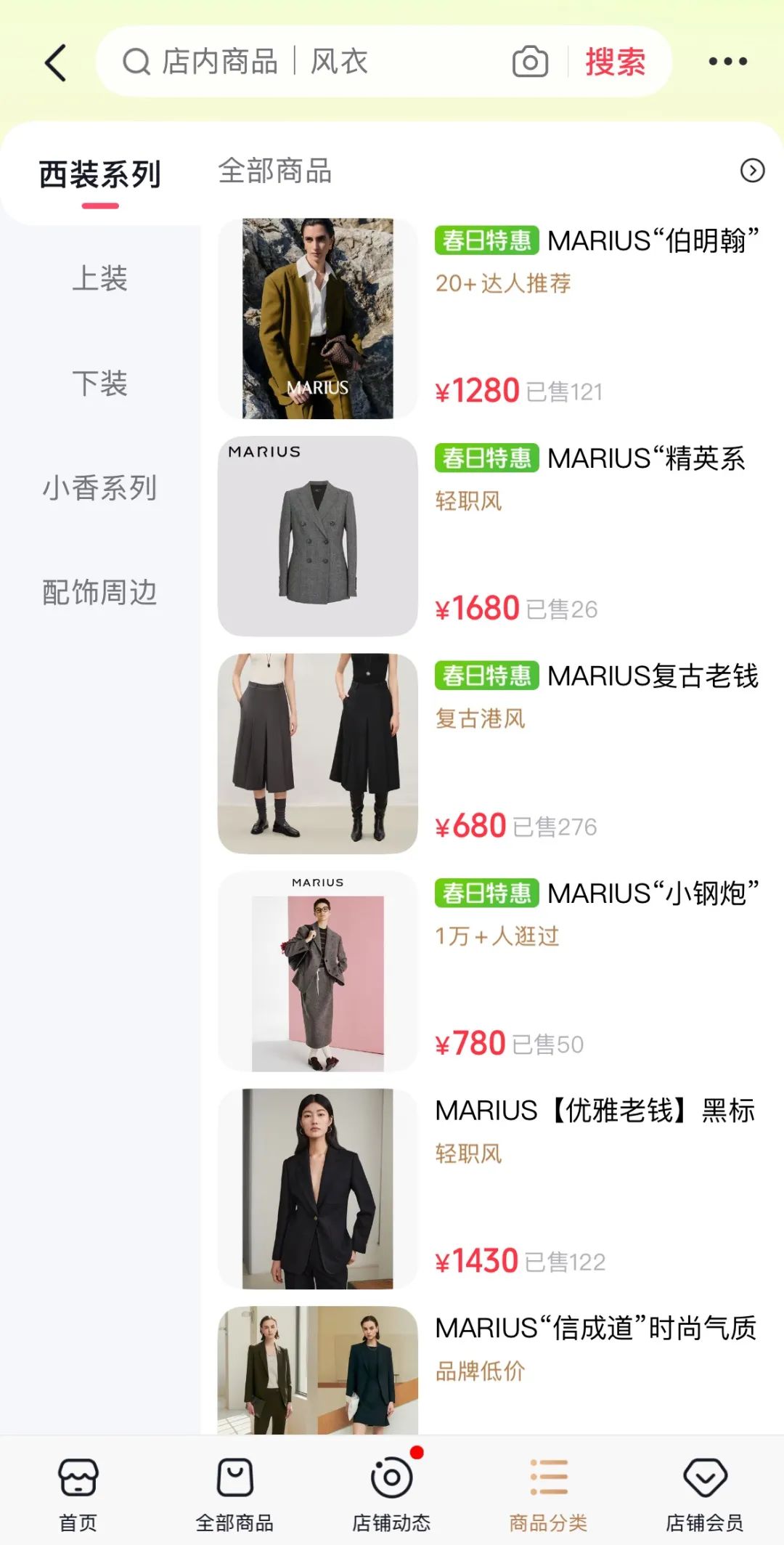The image size is (784, 1545).
Task: Choose the 小香系列 category
Action: click(x=100, y=487)
